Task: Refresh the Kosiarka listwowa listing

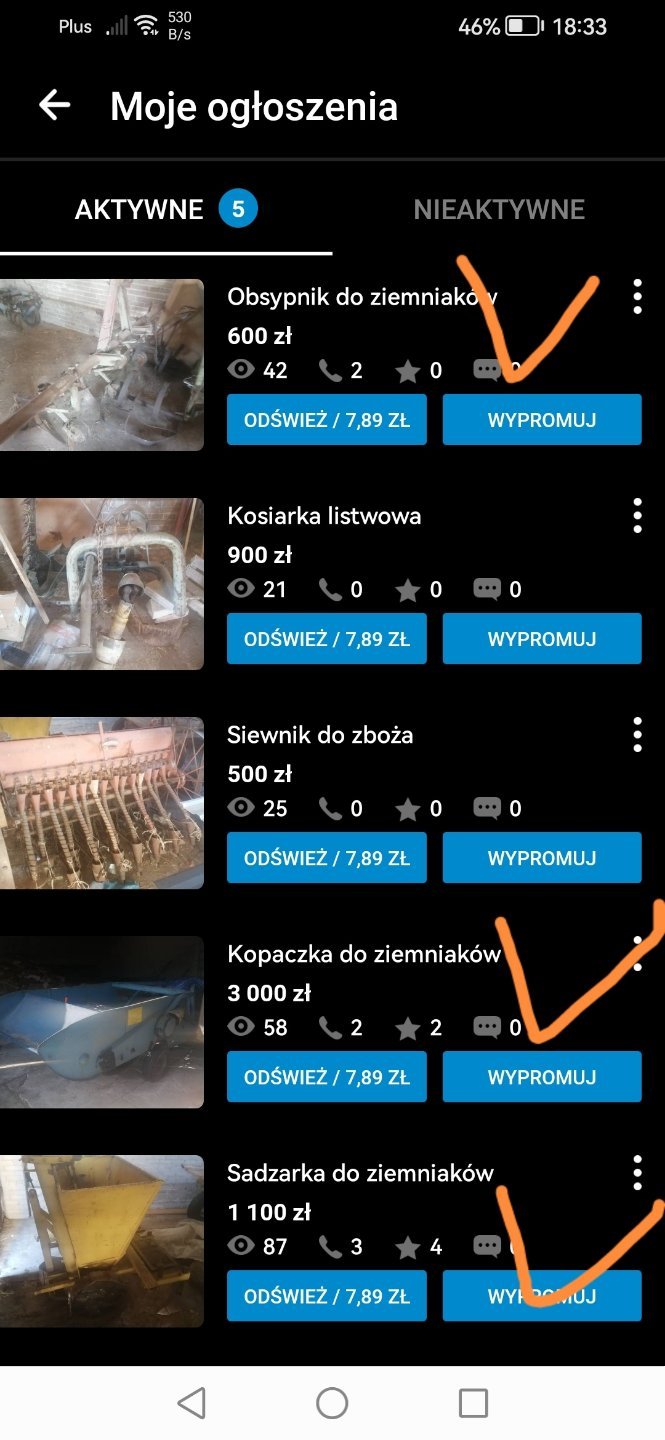Action: pos(327,639)
